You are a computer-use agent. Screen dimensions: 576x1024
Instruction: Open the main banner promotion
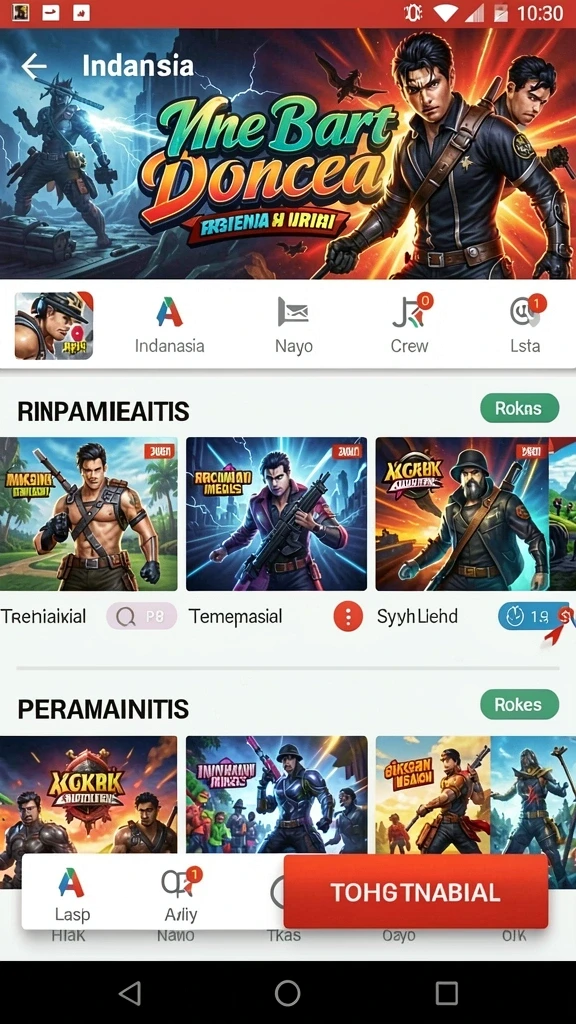(x=288, y=153)
